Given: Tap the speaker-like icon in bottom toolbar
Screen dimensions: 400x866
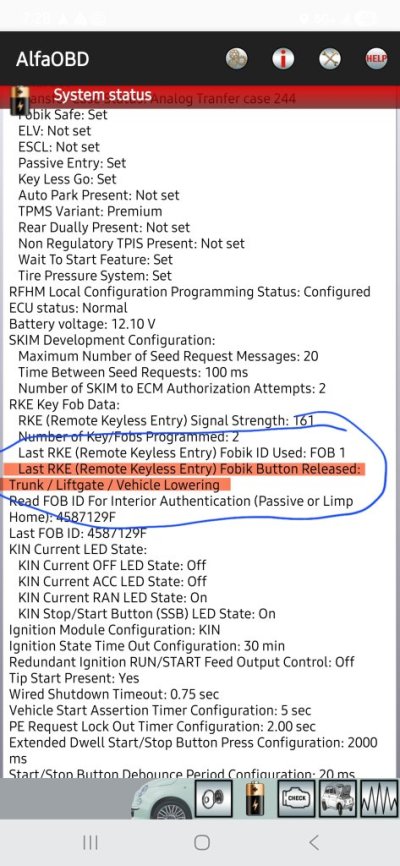Looking at the screenshot, I should point(213,799).
